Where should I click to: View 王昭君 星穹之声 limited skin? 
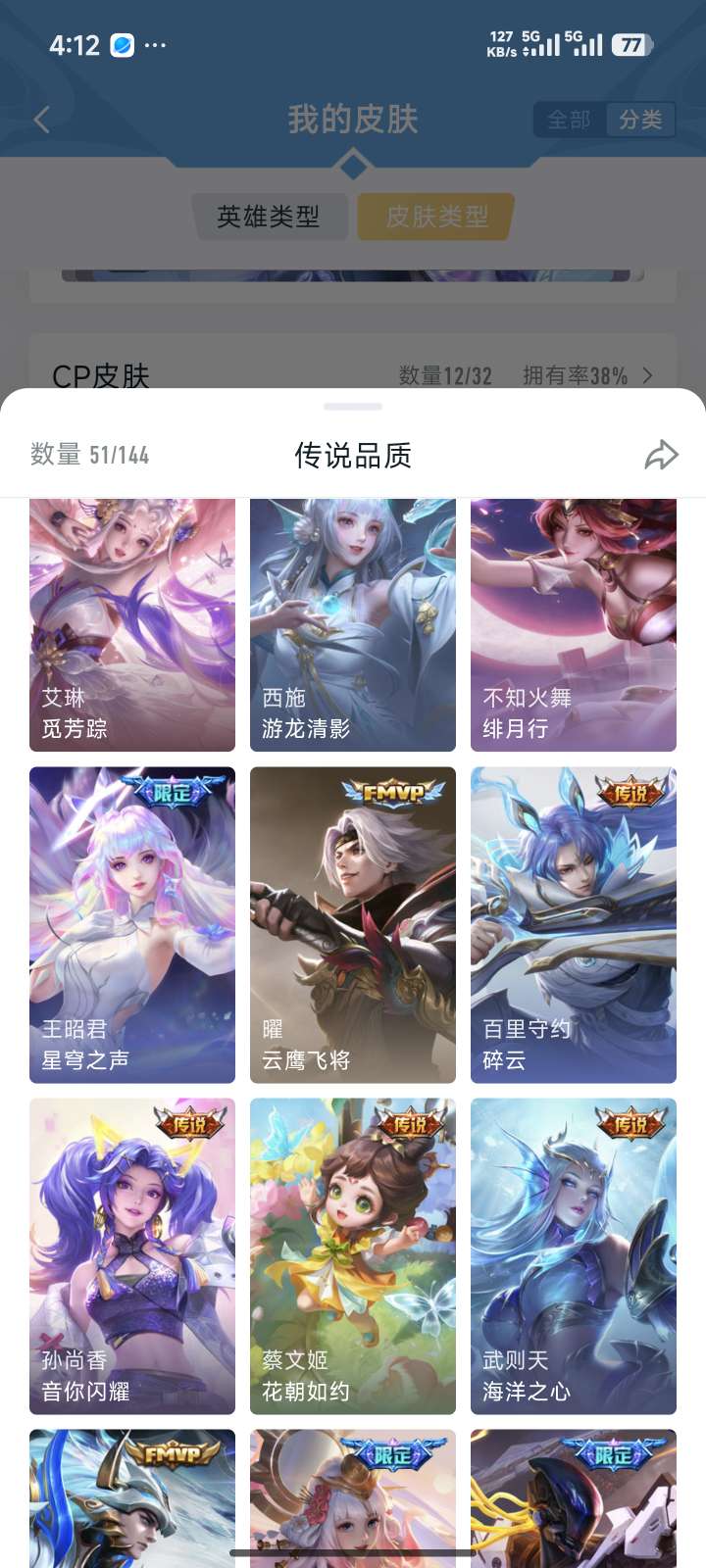point(132,925)
